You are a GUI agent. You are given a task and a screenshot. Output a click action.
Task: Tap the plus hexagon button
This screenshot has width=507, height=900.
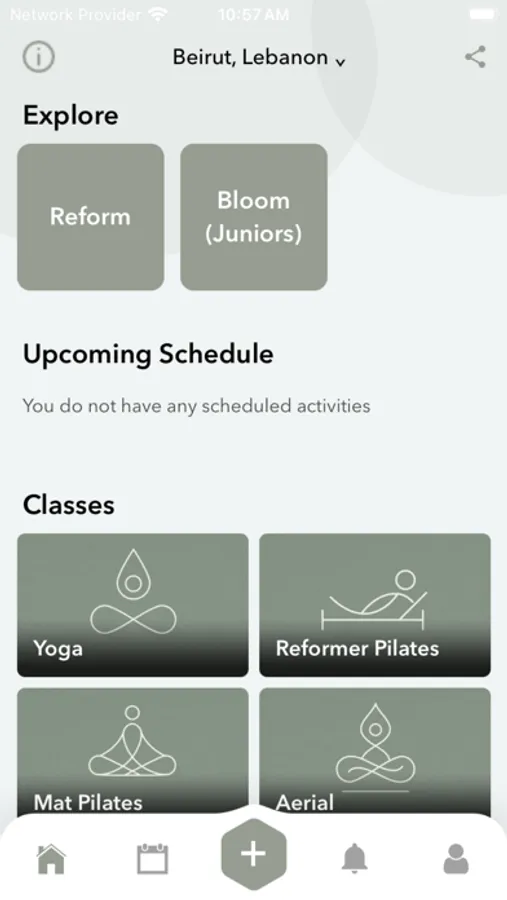click(253, 854)
